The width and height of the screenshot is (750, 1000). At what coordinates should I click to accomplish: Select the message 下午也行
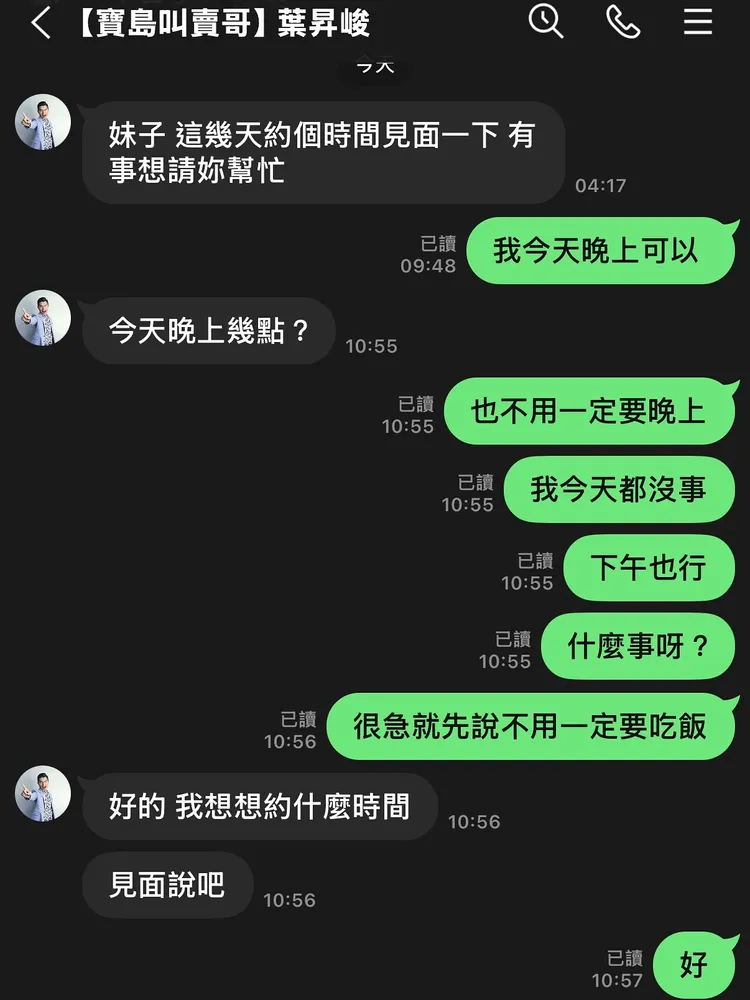point(650,568)
